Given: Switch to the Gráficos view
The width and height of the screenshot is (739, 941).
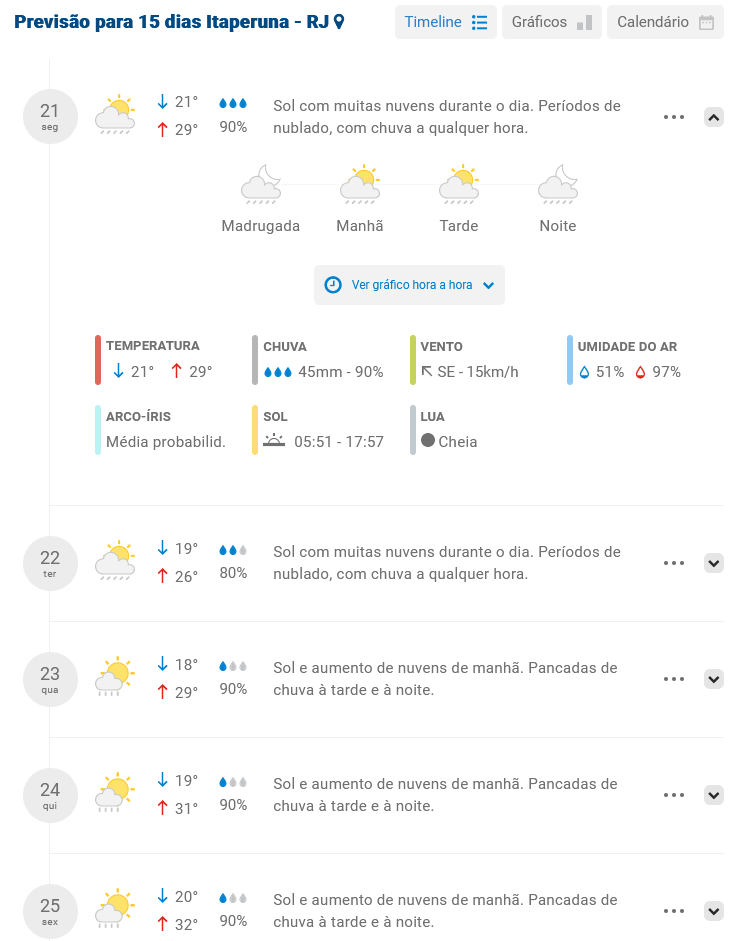Looking at the screenshot, I should coord(552,22).
